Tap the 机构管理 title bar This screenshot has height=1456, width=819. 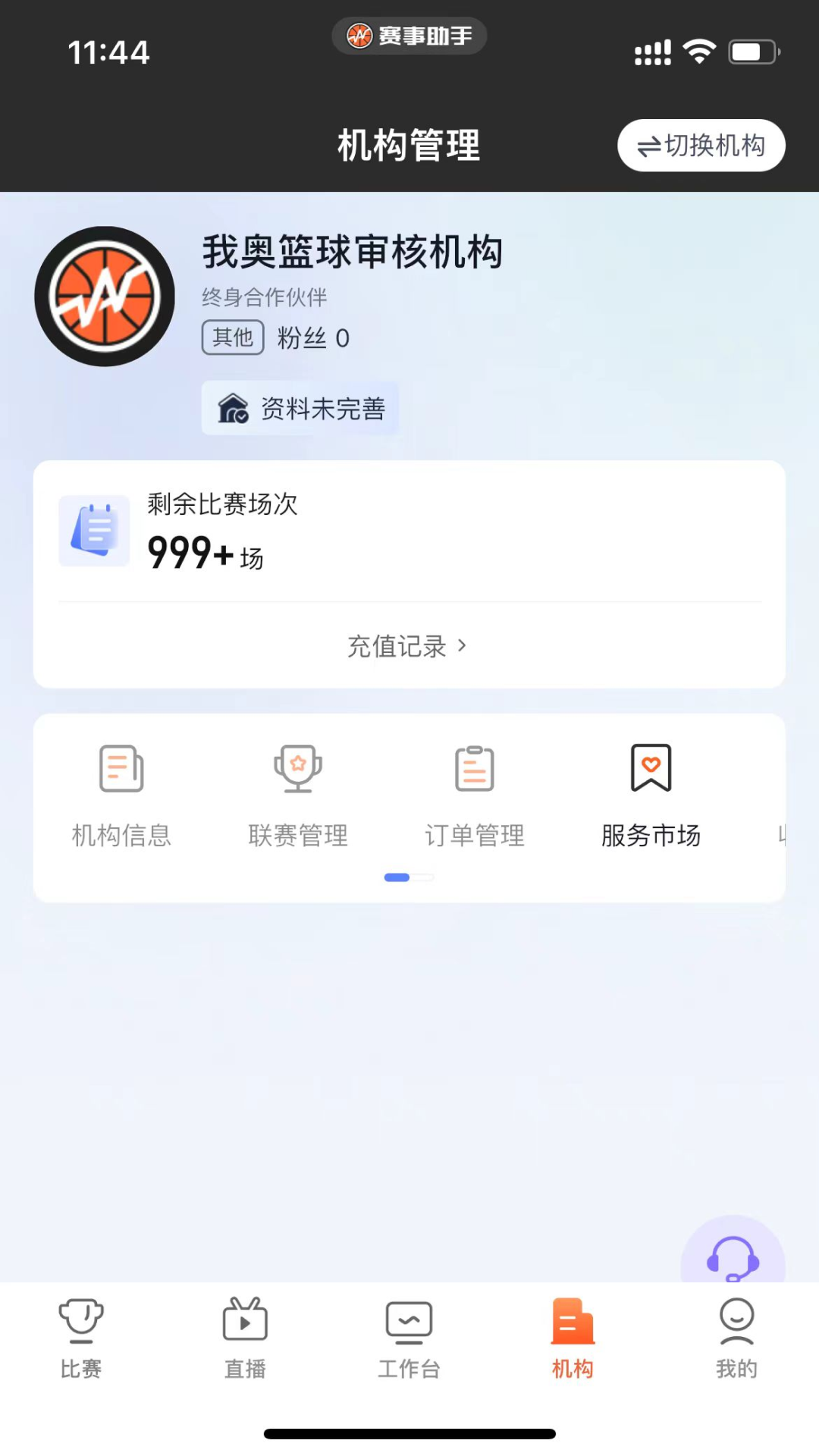pos(409,146)
